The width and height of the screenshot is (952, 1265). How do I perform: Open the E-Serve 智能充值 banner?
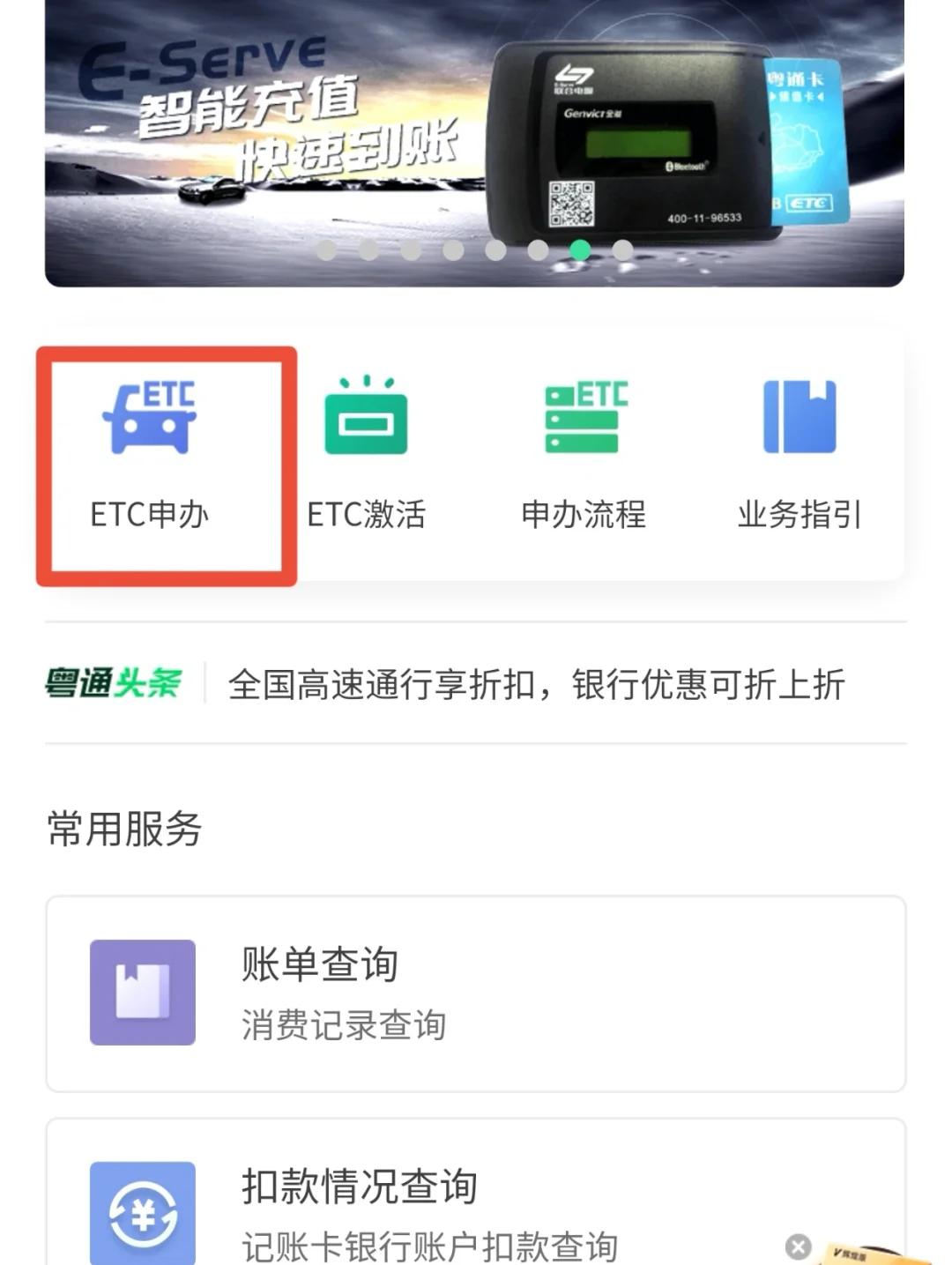[474, 141]
